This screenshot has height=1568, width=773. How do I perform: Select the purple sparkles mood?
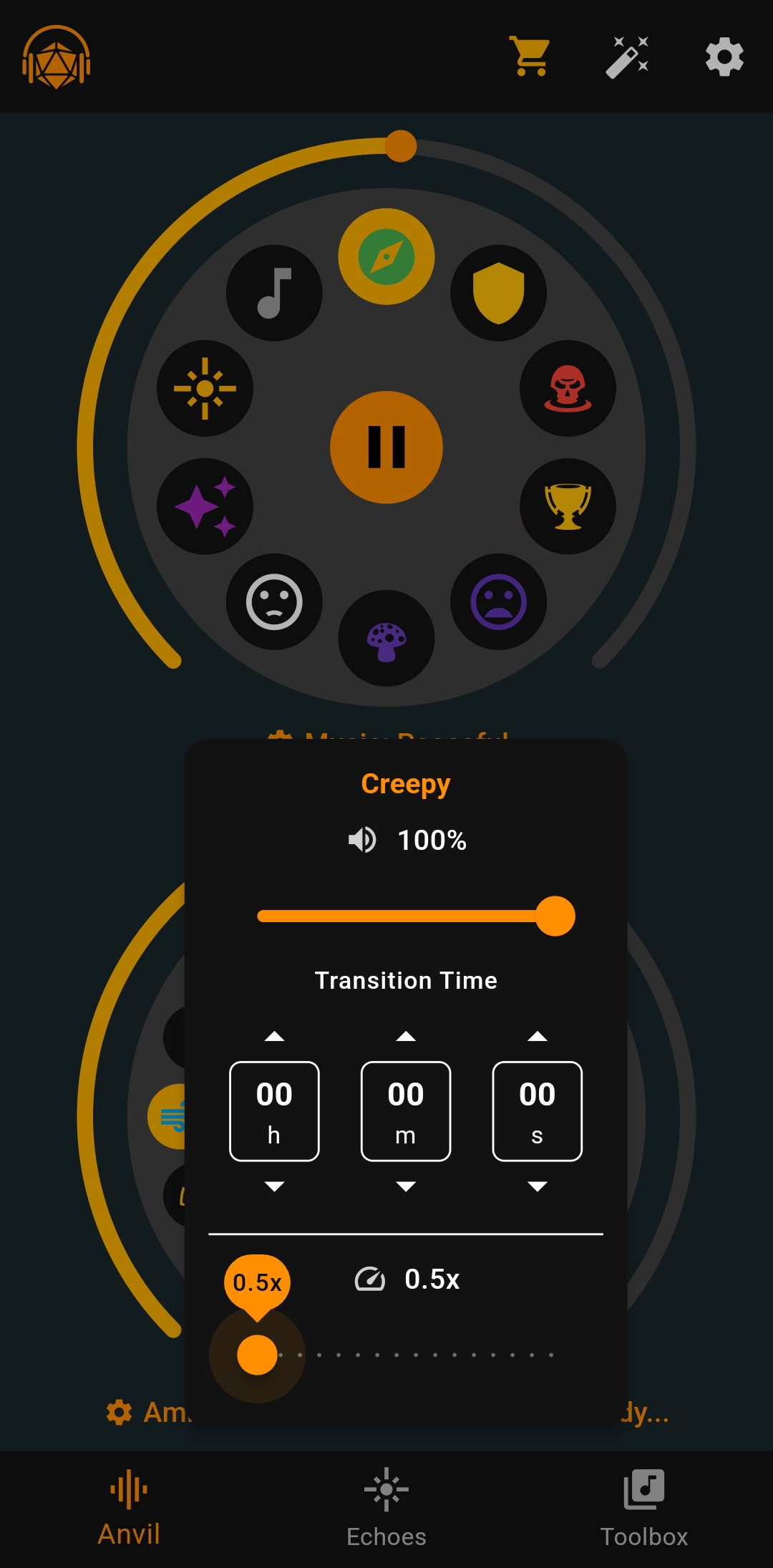(205, 506)
